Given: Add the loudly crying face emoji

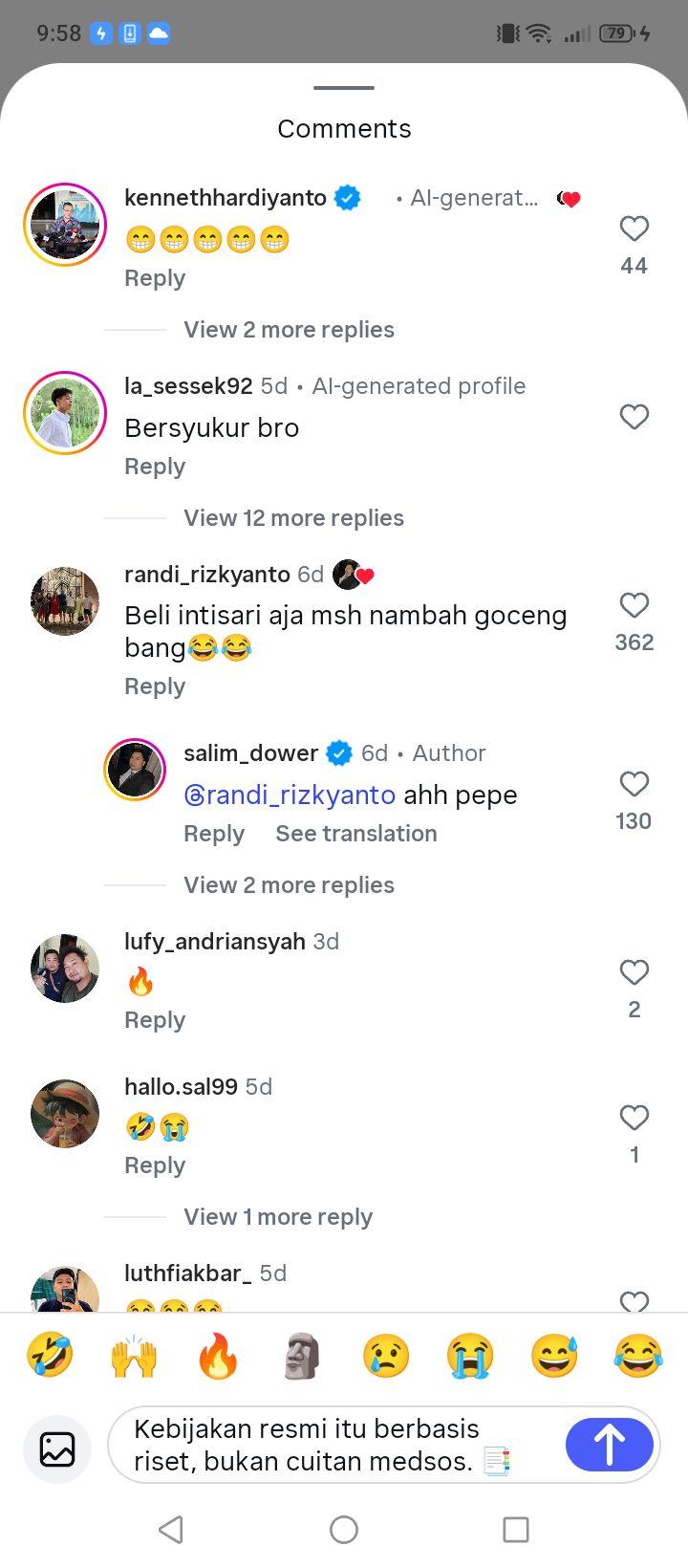Looking at the screenshot, I should click(x=470, y=1356).
